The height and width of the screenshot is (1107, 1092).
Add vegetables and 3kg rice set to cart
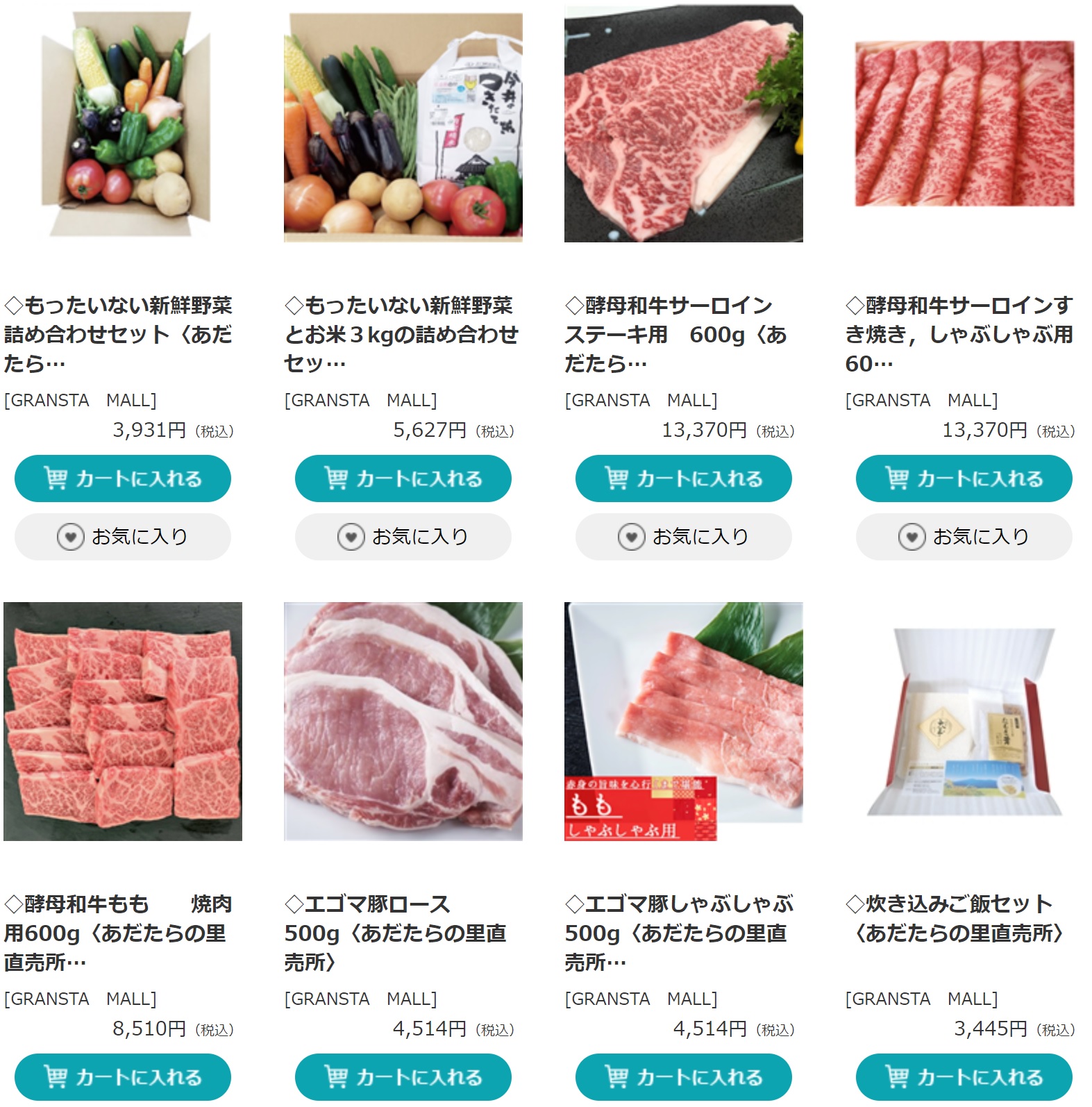pos(403,478)
